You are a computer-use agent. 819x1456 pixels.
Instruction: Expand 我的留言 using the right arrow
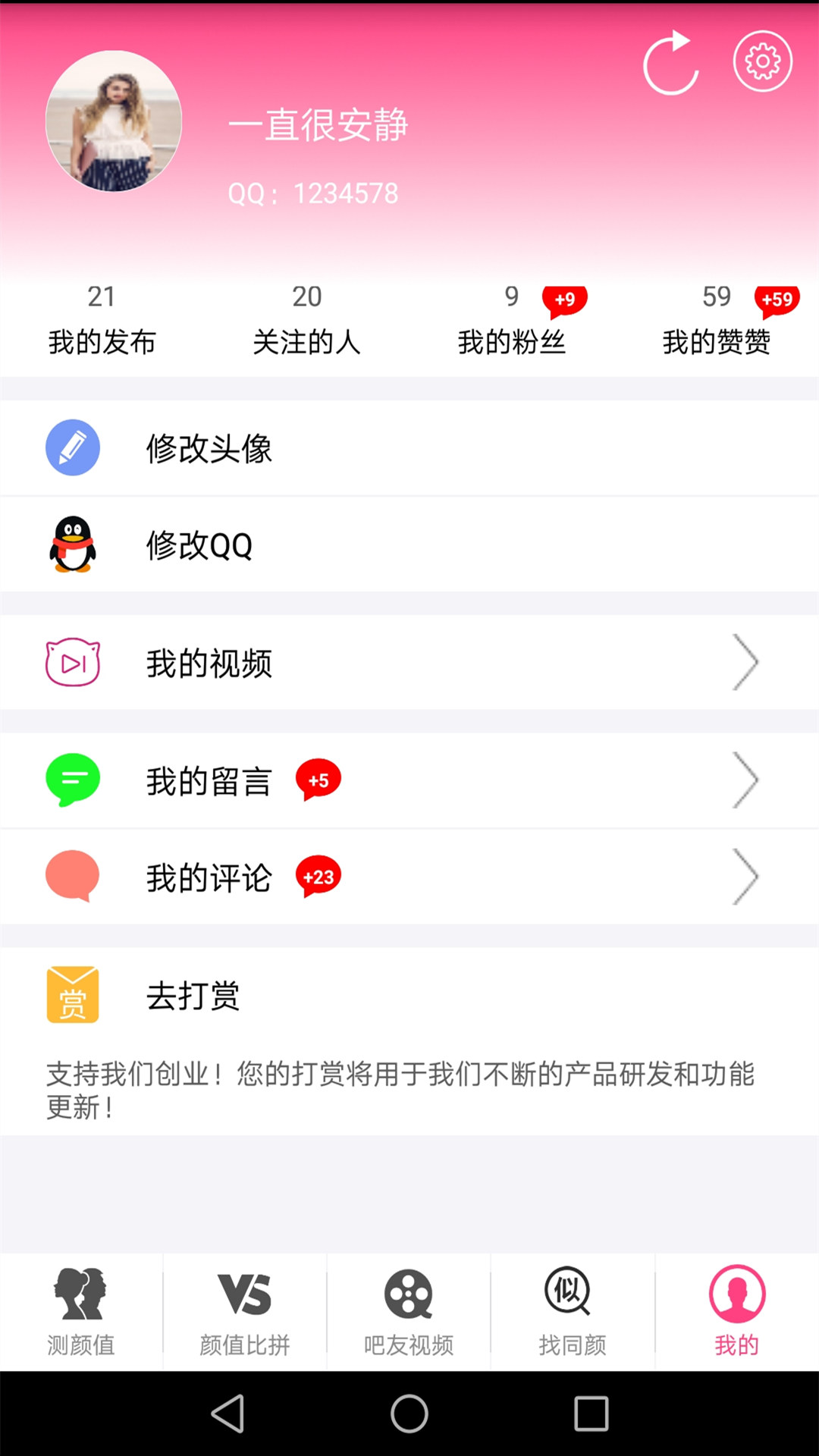[x=745, y=780]
